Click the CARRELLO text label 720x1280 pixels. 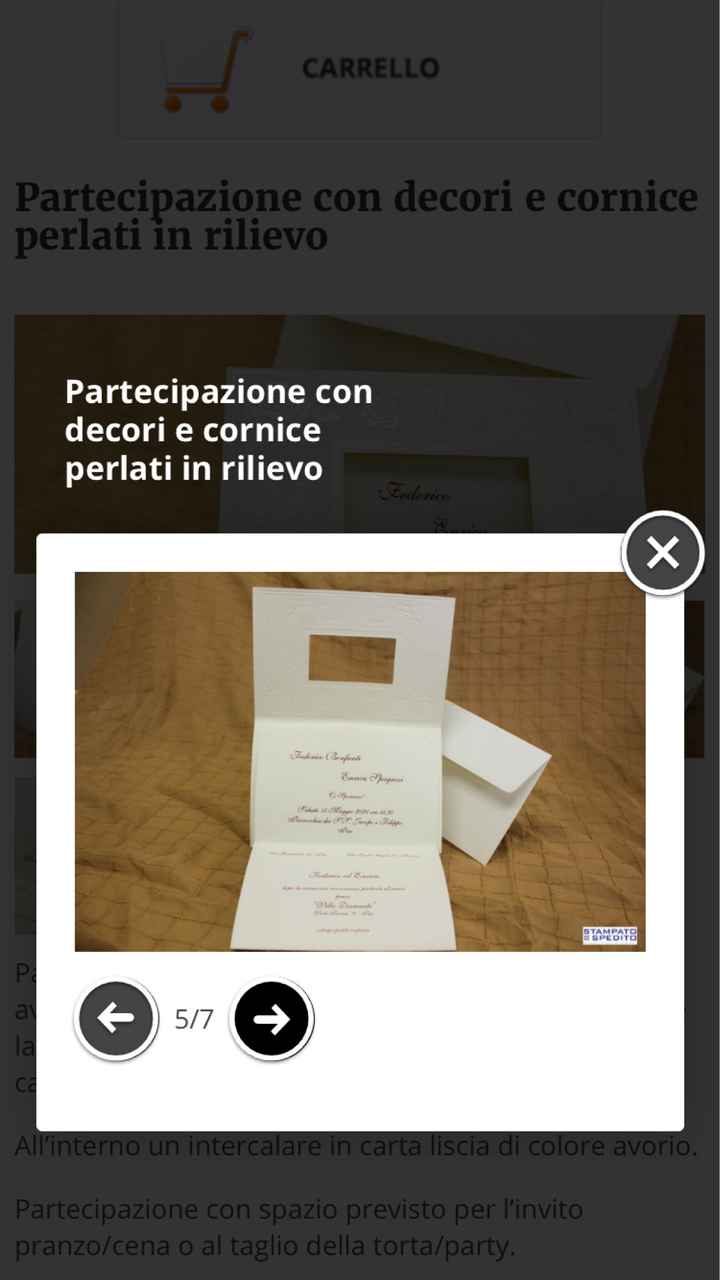(370, 68)
